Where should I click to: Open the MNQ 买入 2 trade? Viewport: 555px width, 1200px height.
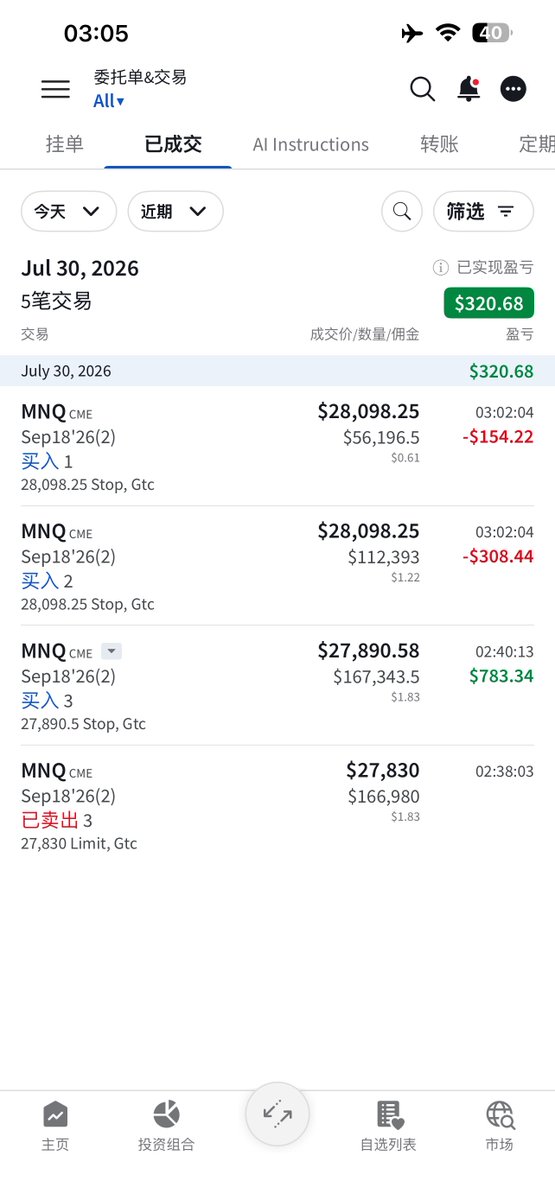point(277,566)
